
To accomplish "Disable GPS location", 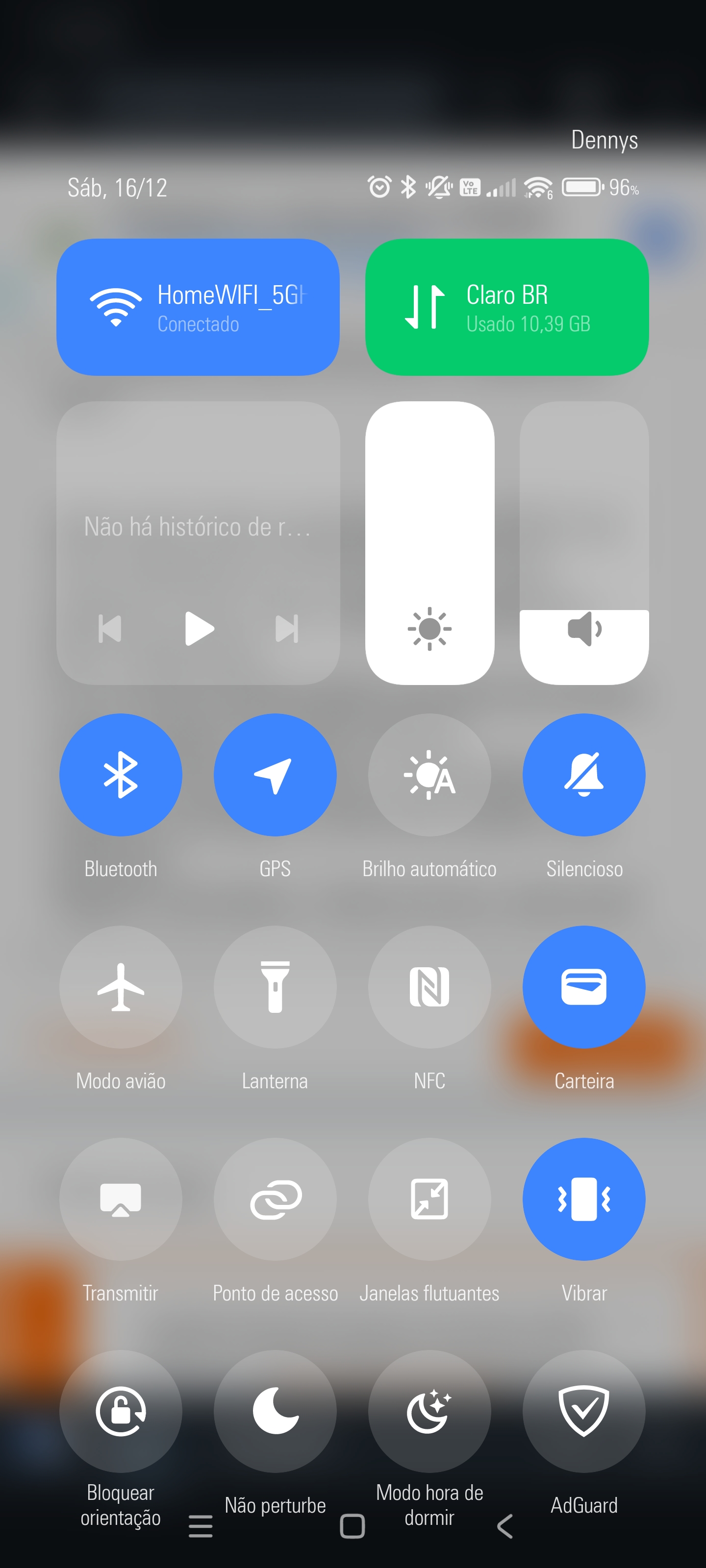I will [x=276, y=775].
